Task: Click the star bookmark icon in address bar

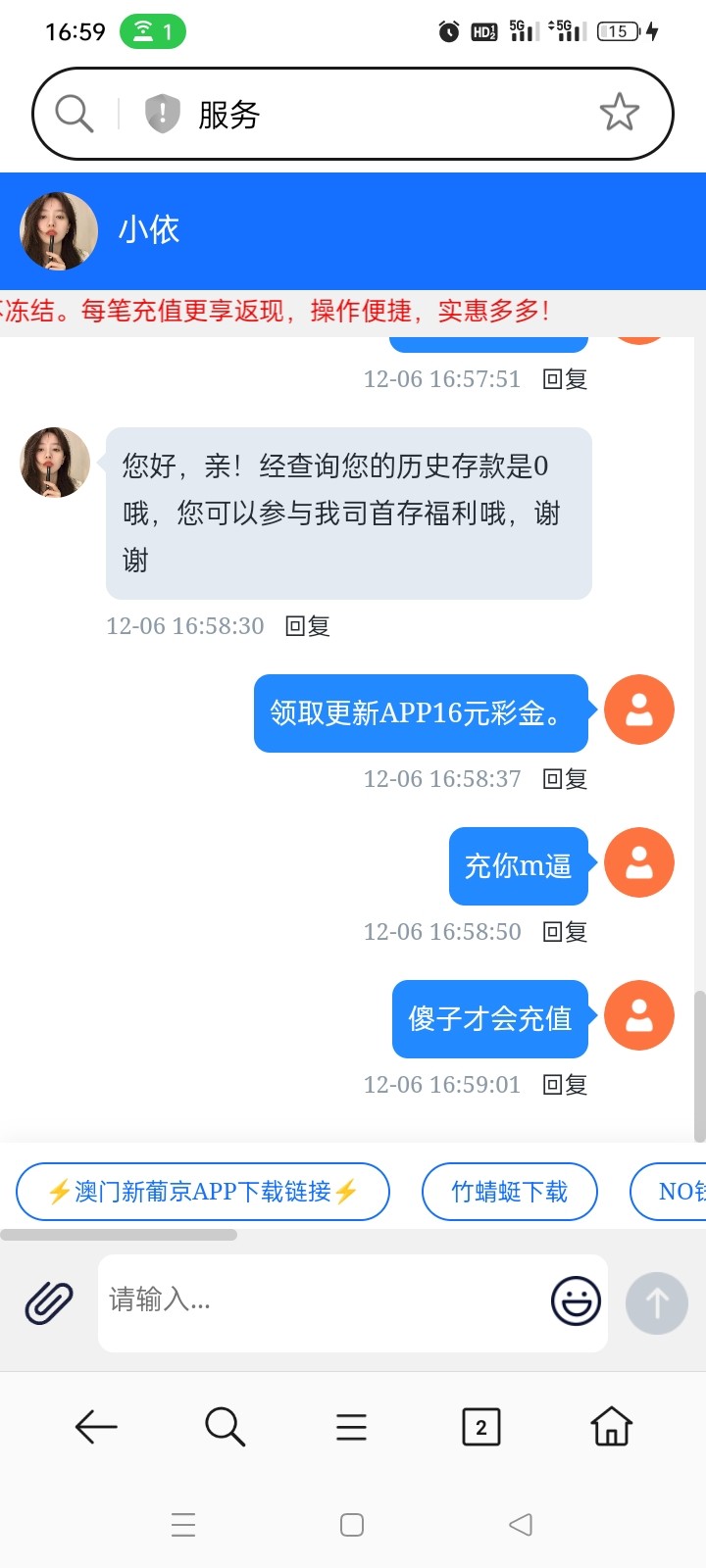Action: click(x=620, y=112)
